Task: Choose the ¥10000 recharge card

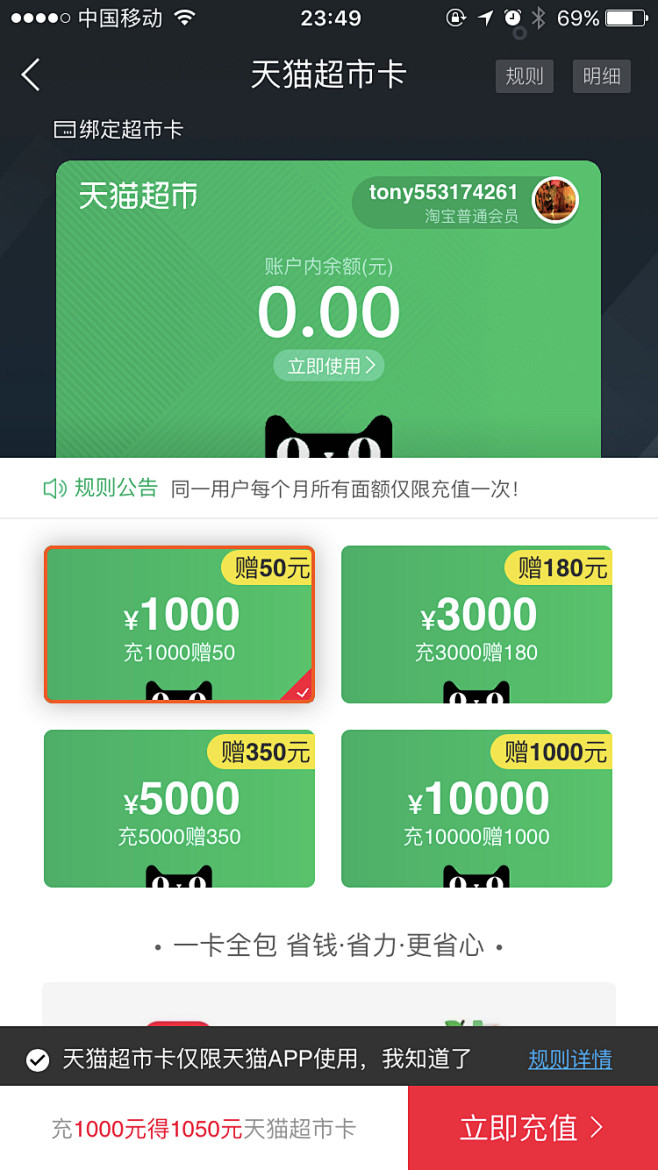Action: [477, 809]
